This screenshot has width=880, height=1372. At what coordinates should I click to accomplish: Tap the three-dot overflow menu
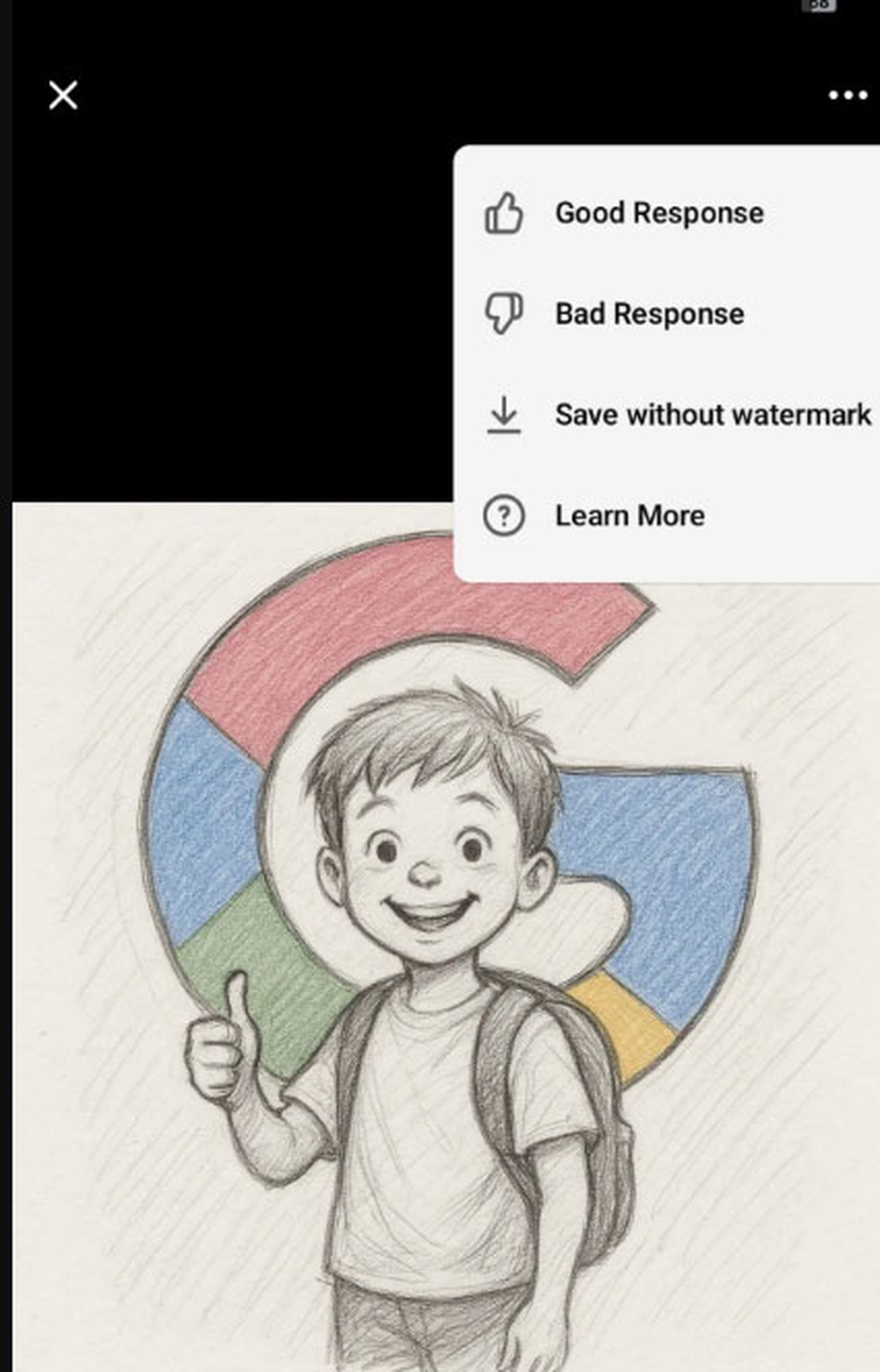point(847,95)
